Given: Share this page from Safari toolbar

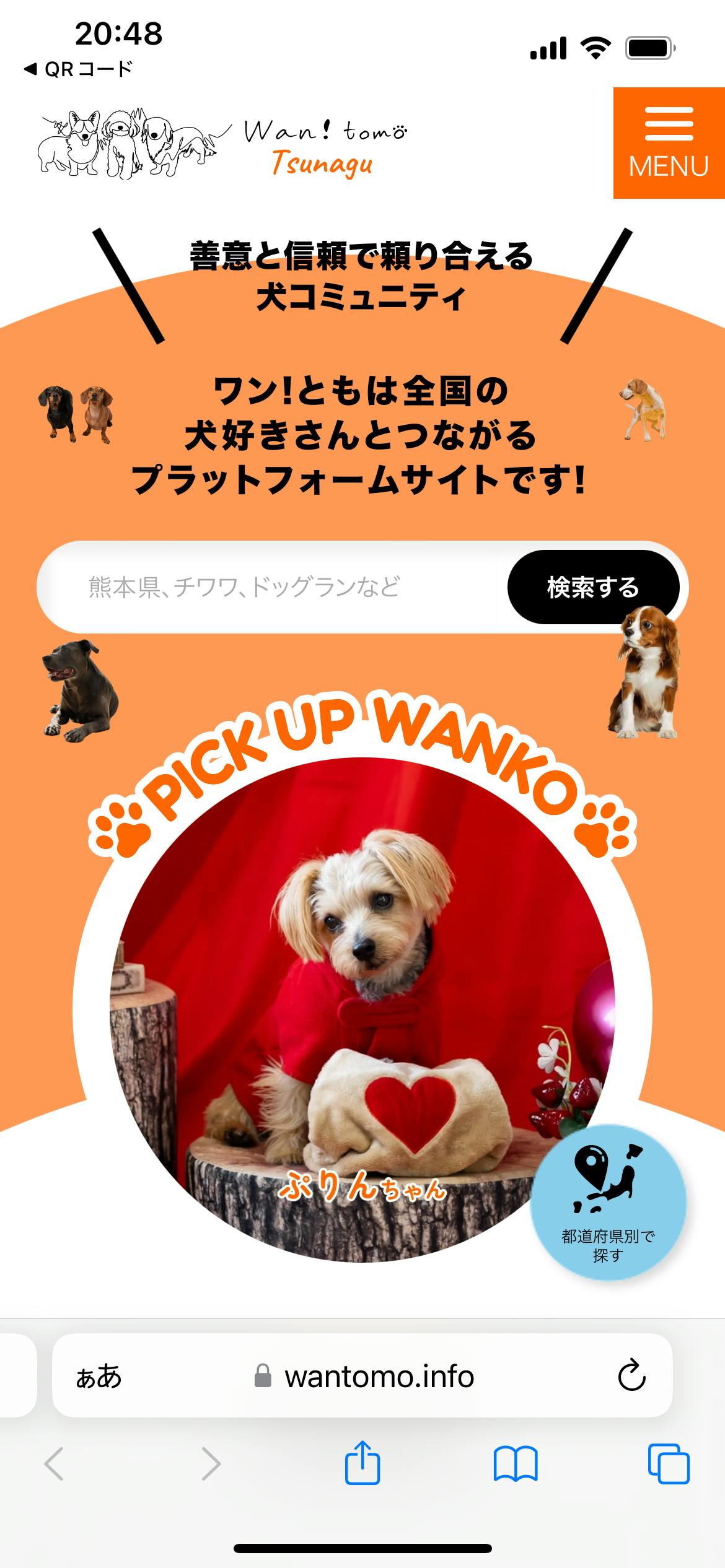Looking at the screenshot, I should [x=362, y=1464].
